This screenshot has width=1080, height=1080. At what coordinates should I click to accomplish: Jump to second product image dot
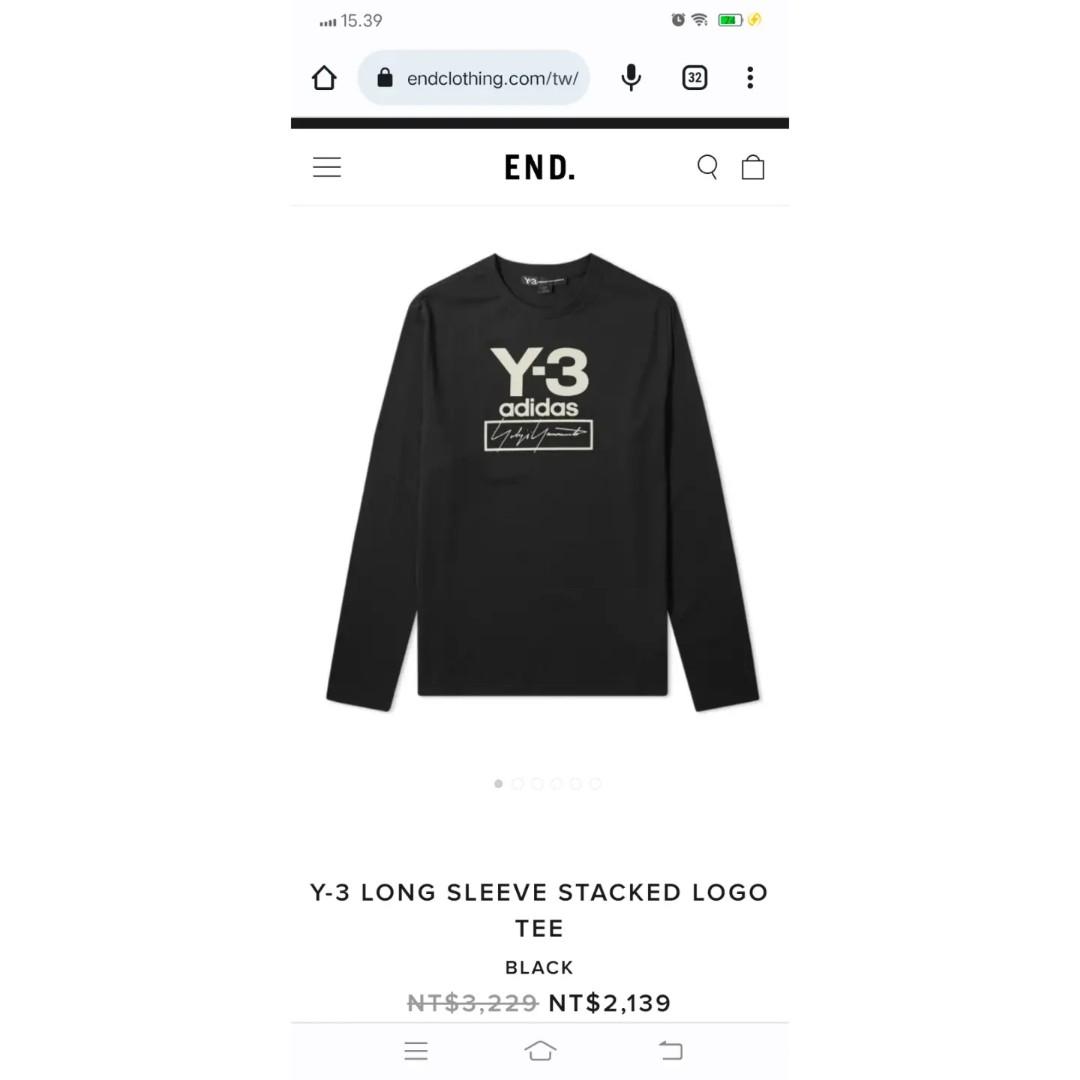(518, 784)
